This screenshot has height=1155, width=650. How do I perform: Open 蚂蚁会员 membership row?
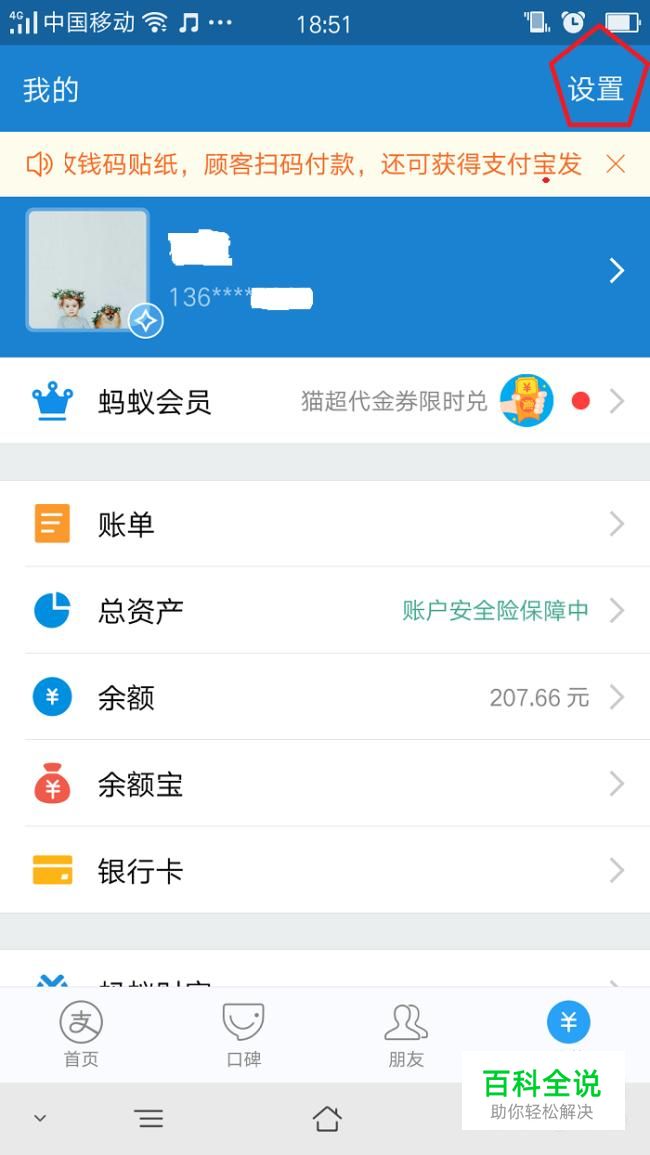coord(325,402)
